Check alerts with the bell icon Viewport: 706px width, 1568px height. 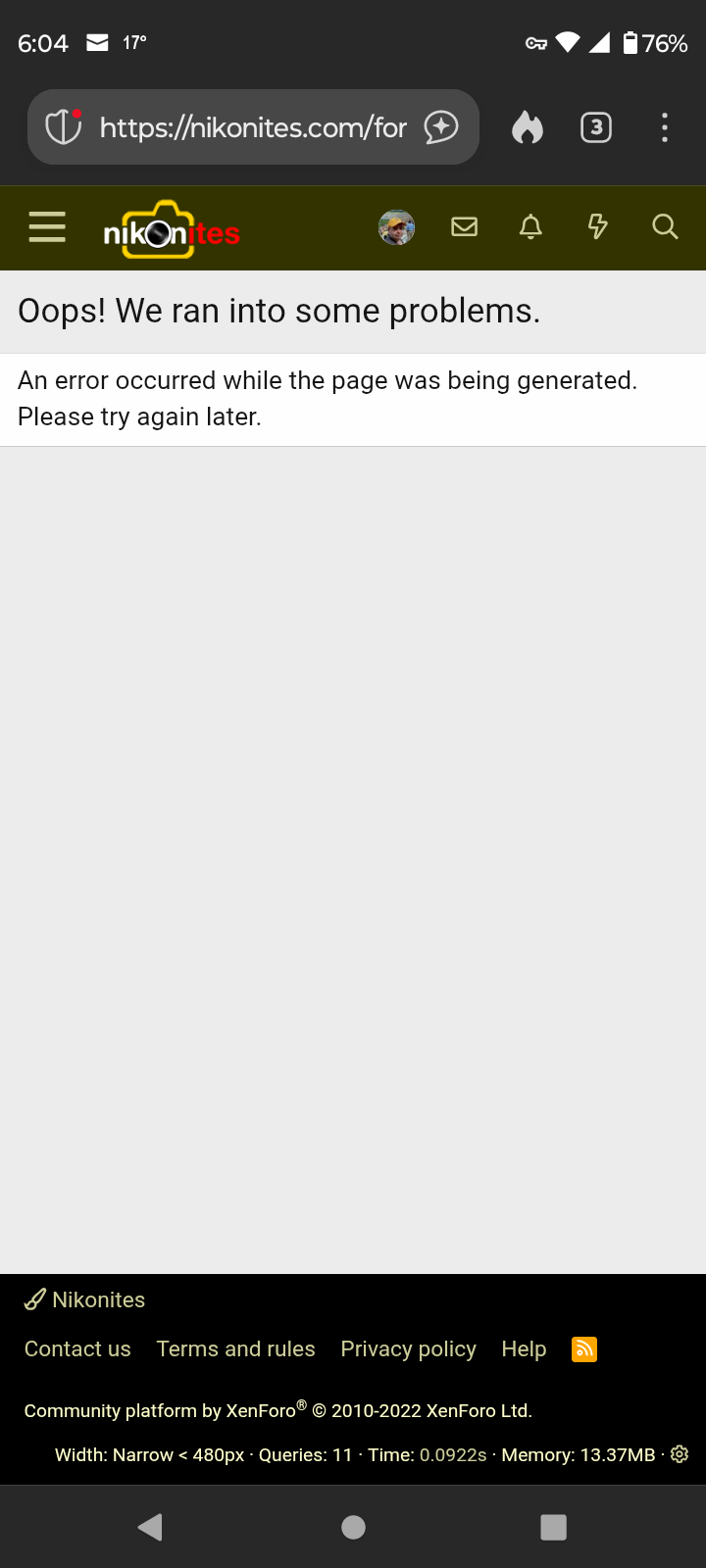(530, 226)
